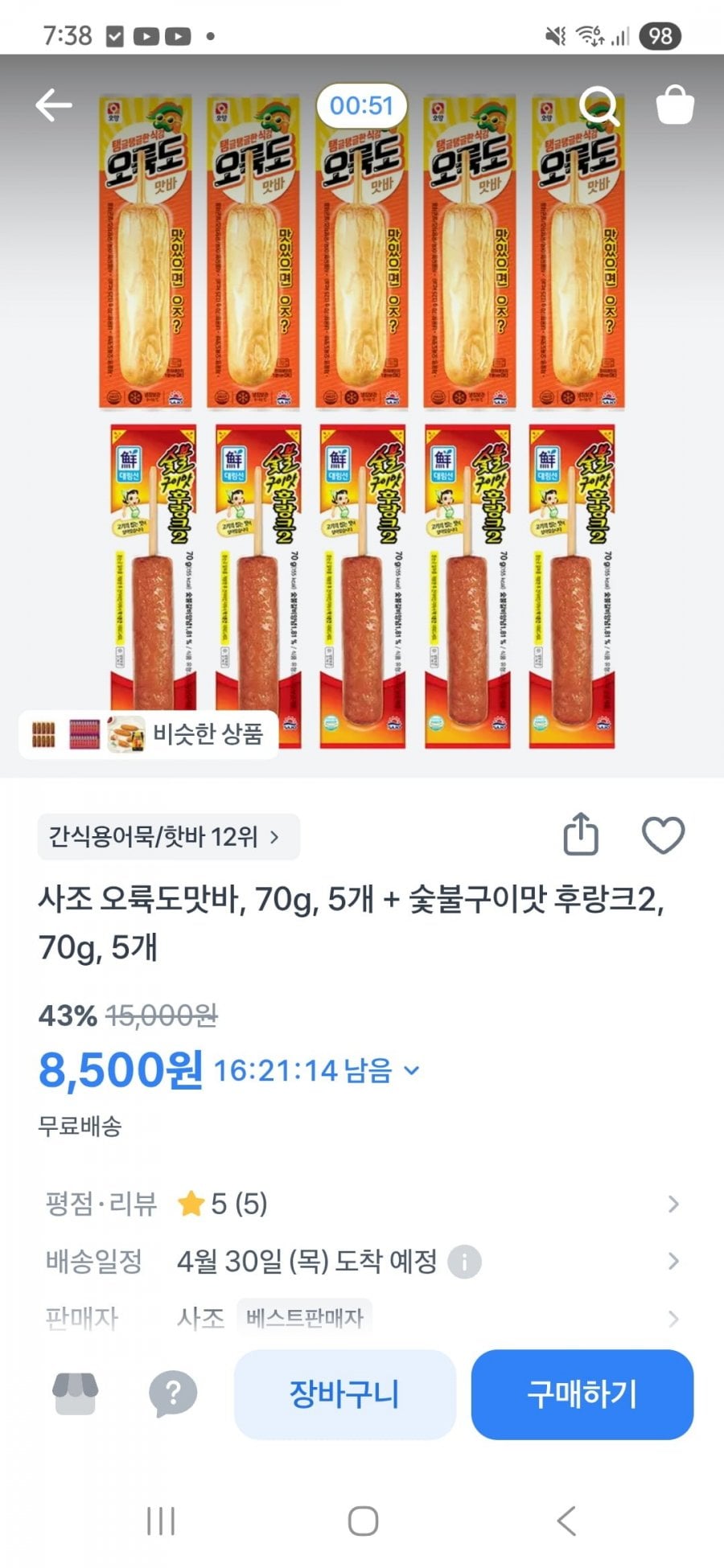724x1568 pixels.
Task: Add product to wishlist with heart
Action: point(663,835)
